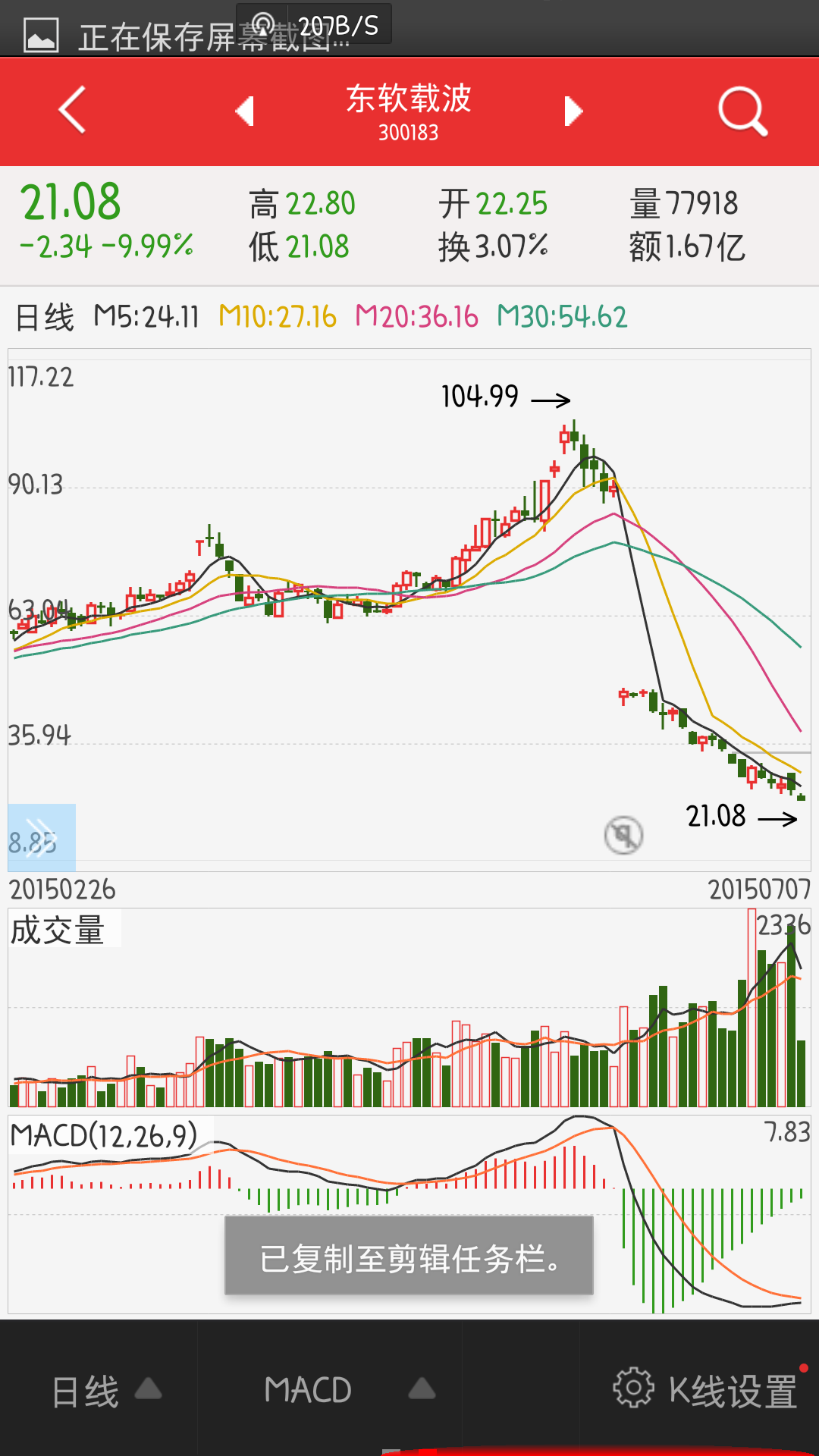This screenshot has height=1456, width=819.
Task: Dismiss the clipboard copy toast message
Action: pyautogui.click(x=408, y=1257)
